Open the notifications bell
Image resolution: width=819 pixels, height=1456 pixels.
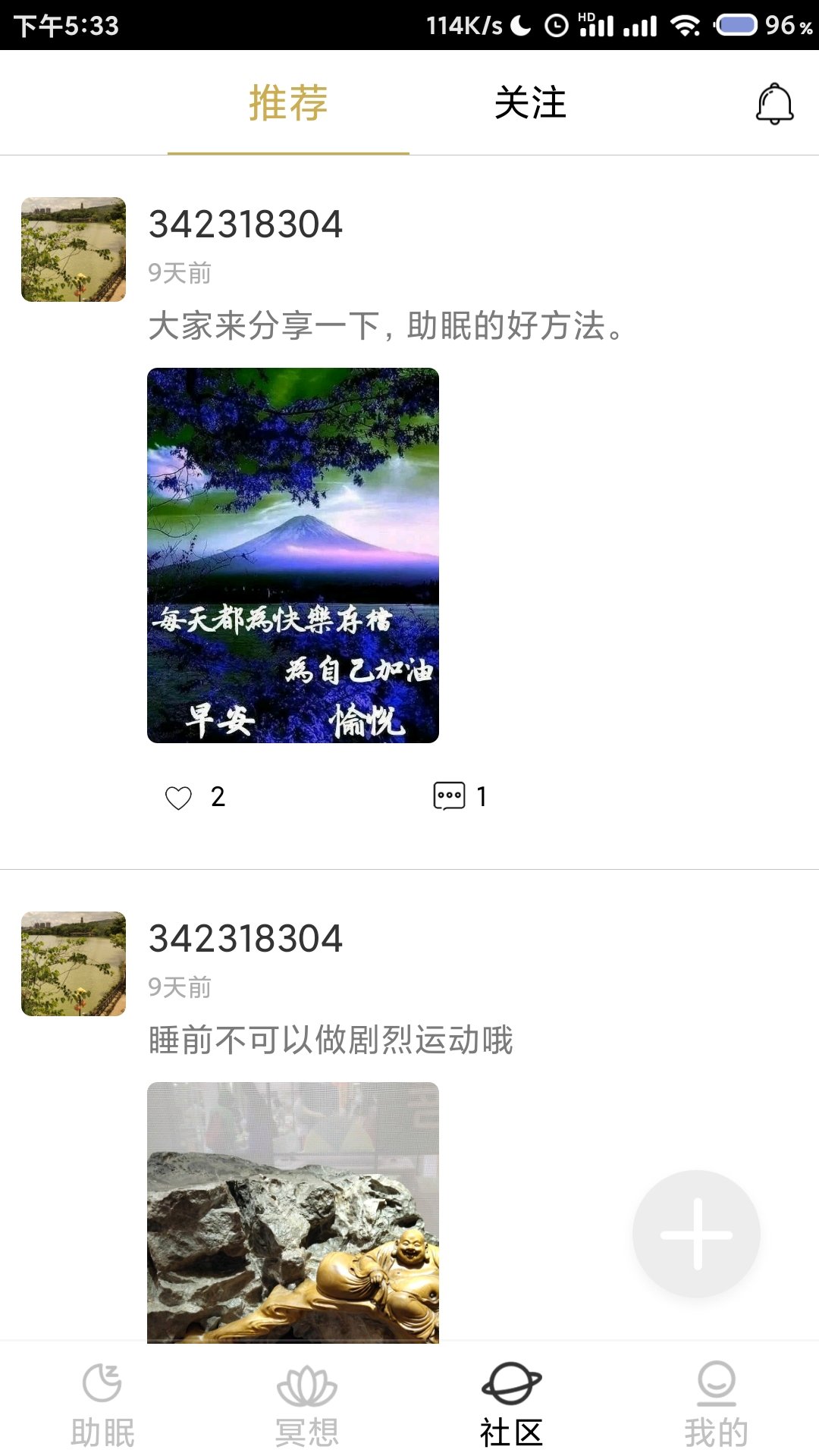click(774, 104)
